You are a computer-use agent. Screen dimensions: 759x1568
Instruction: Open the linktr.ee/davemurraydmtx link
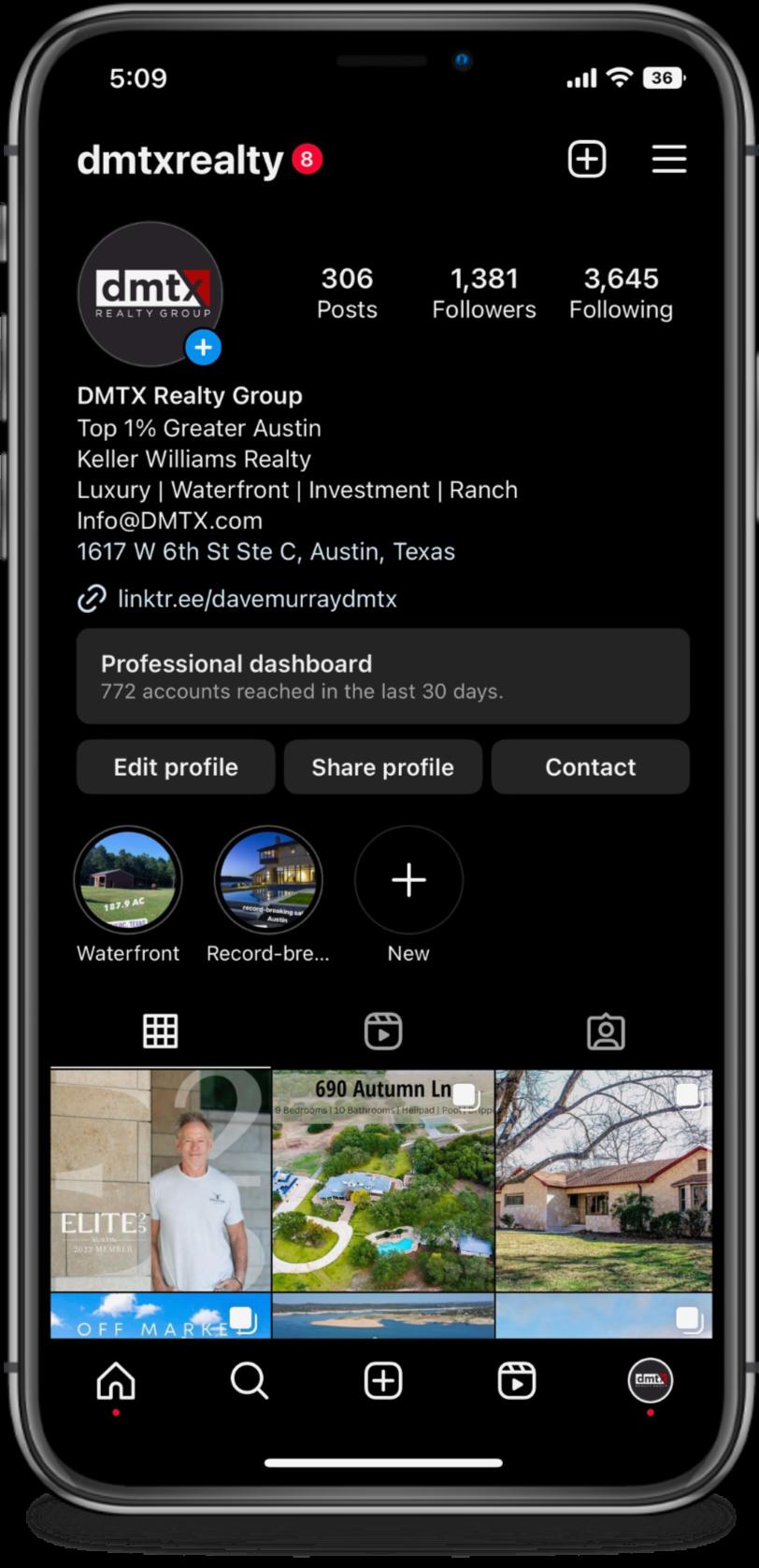[257, 599]
